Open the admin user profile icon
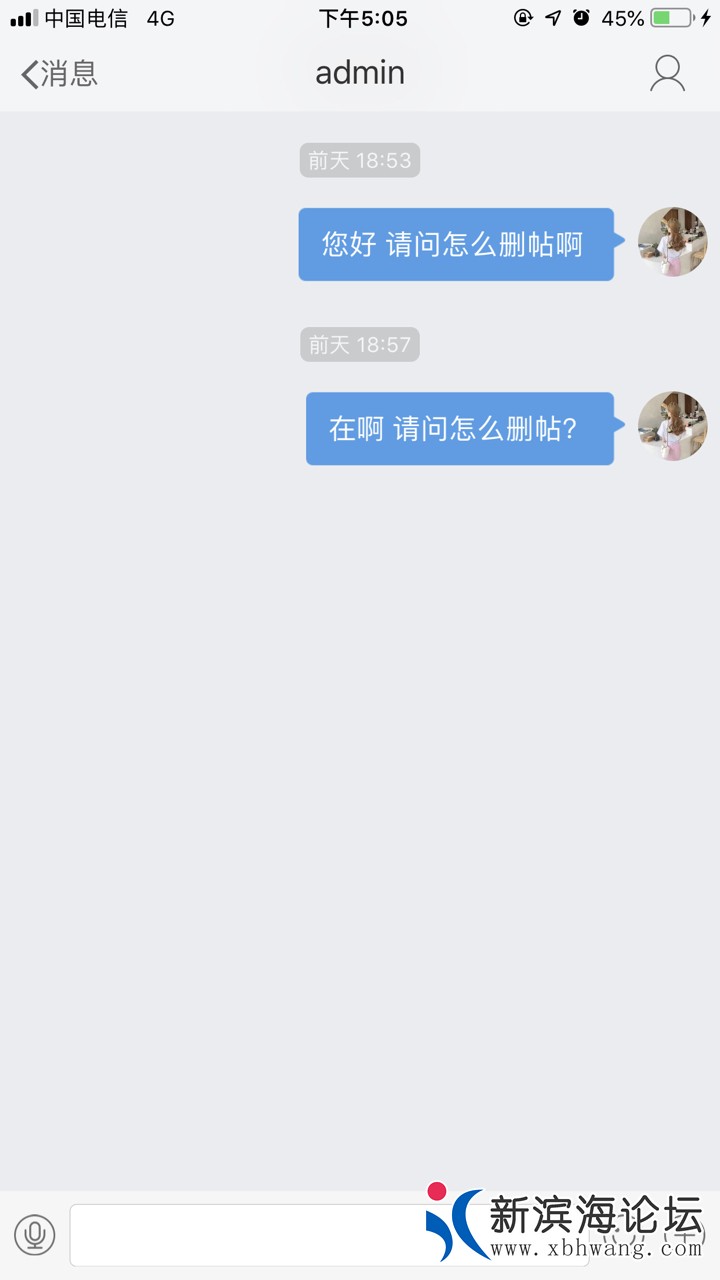This screenshot has height=1280, width=720. 667,74
